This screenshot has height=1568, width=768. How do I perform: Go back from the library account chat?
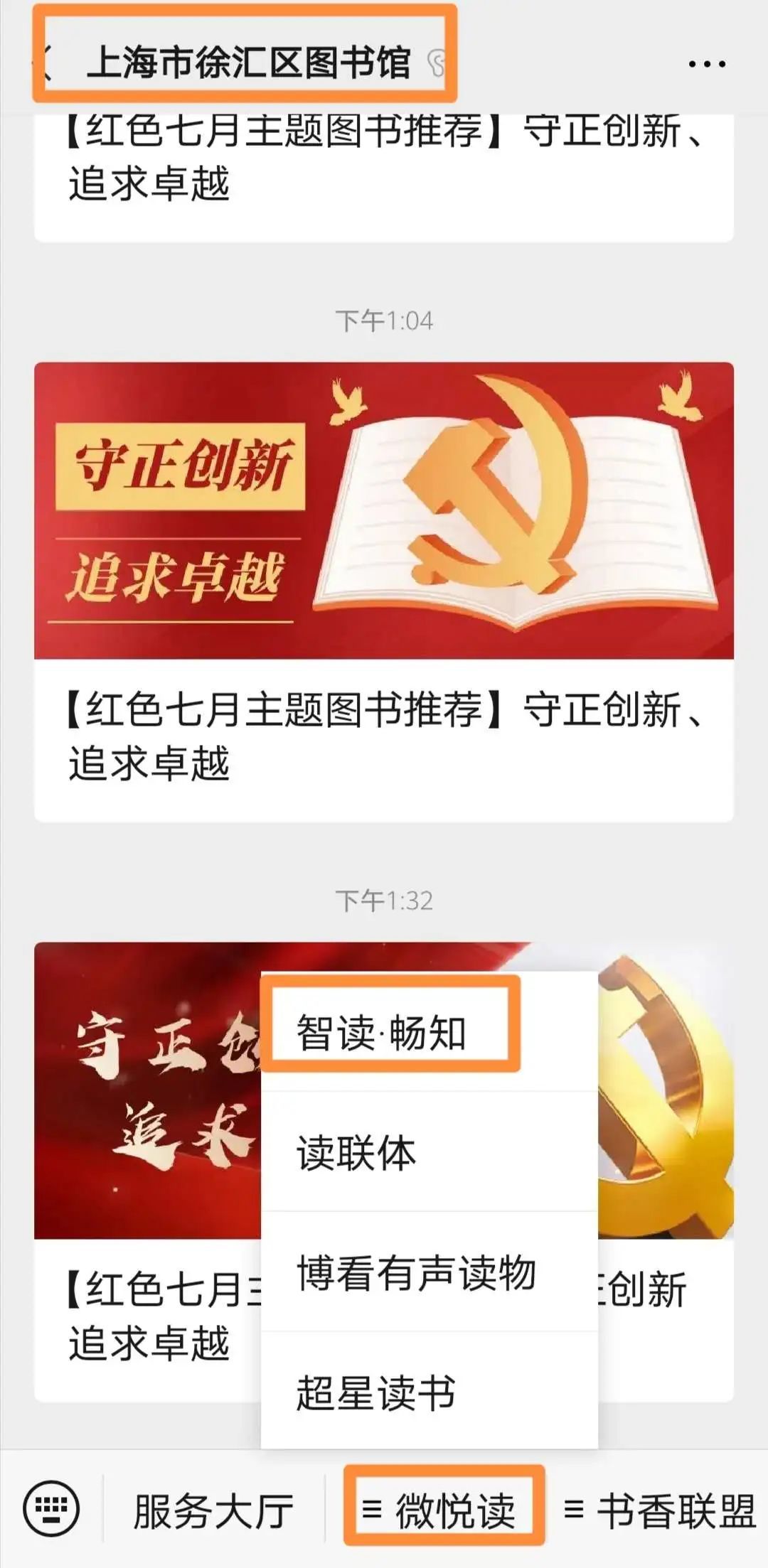coord(44,64)
